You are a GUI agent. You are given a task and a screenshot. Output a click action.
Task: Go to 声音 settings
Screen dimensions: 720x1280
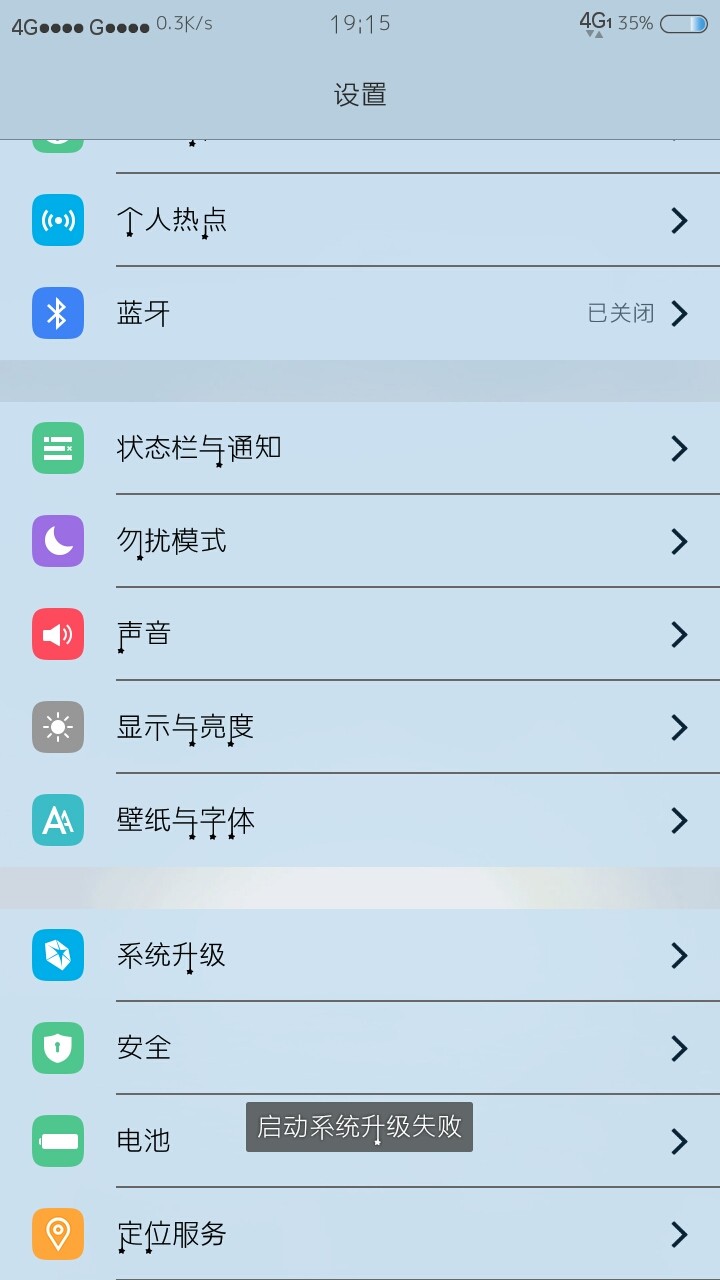click(x=360, y=634)
